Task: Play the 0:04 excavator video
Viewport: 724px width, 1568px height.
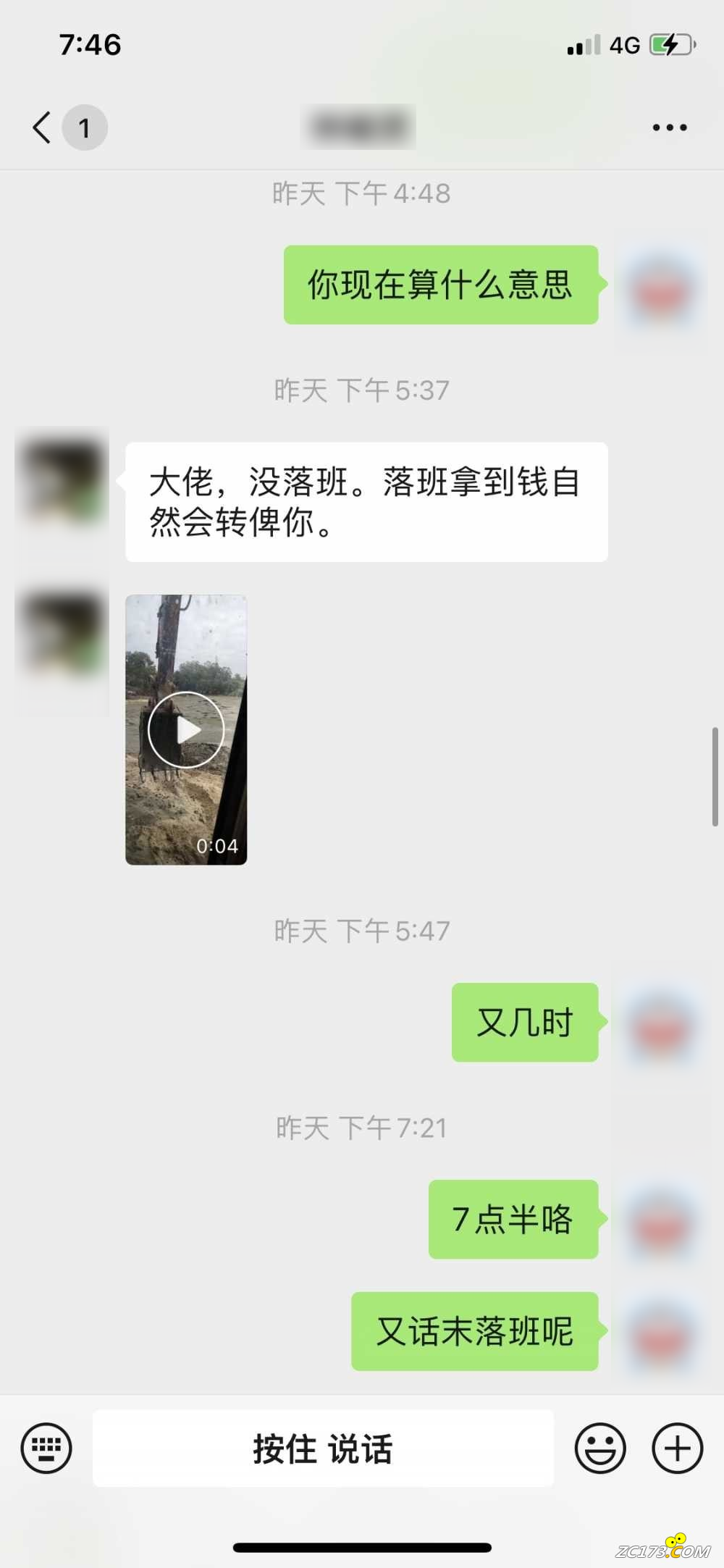Action: coord(186,729)
